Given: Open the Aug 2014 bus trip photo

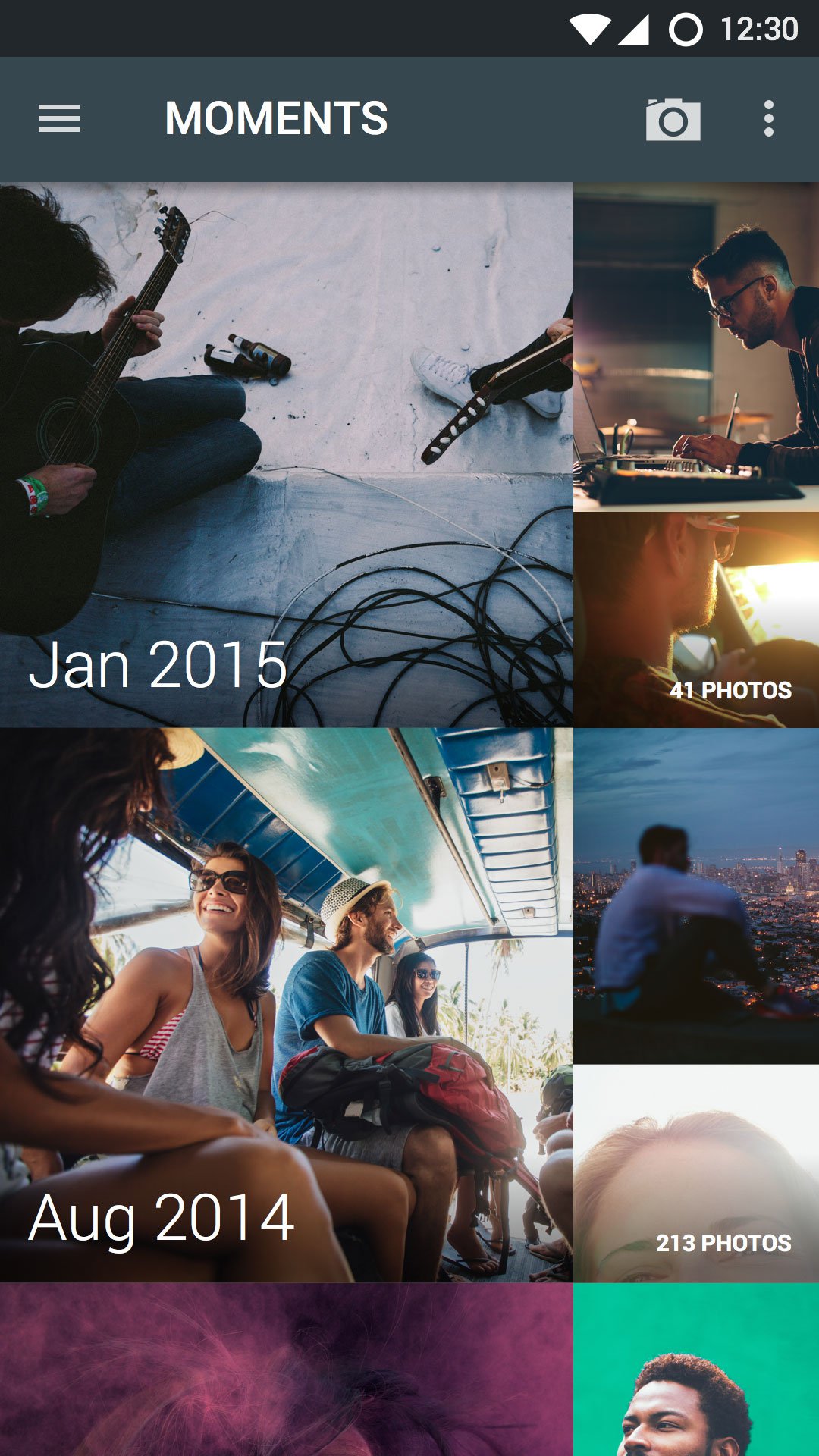Looking at the screenshot, I should tap(286, 1005).
